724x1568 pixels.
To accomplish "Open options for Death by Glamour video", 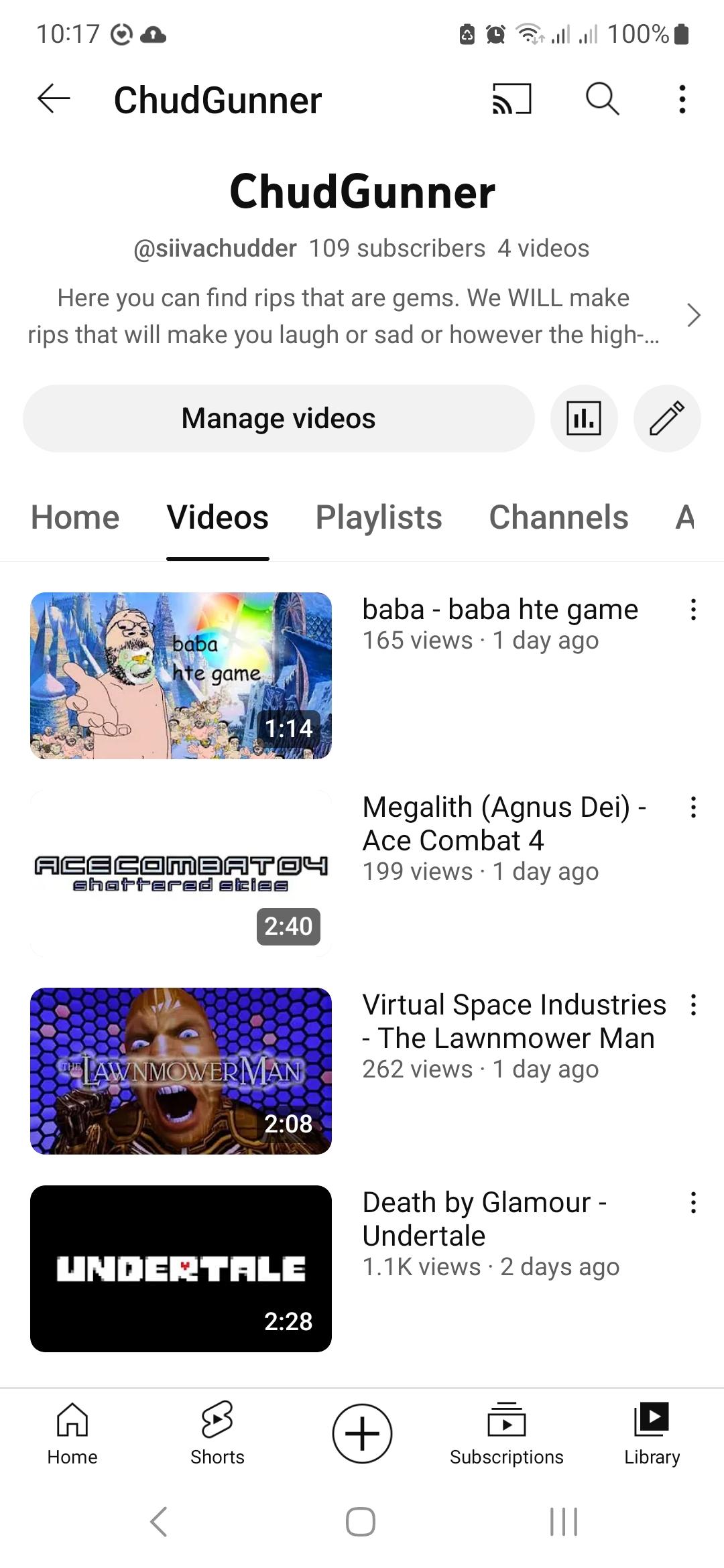I will tap(693, 1202).
